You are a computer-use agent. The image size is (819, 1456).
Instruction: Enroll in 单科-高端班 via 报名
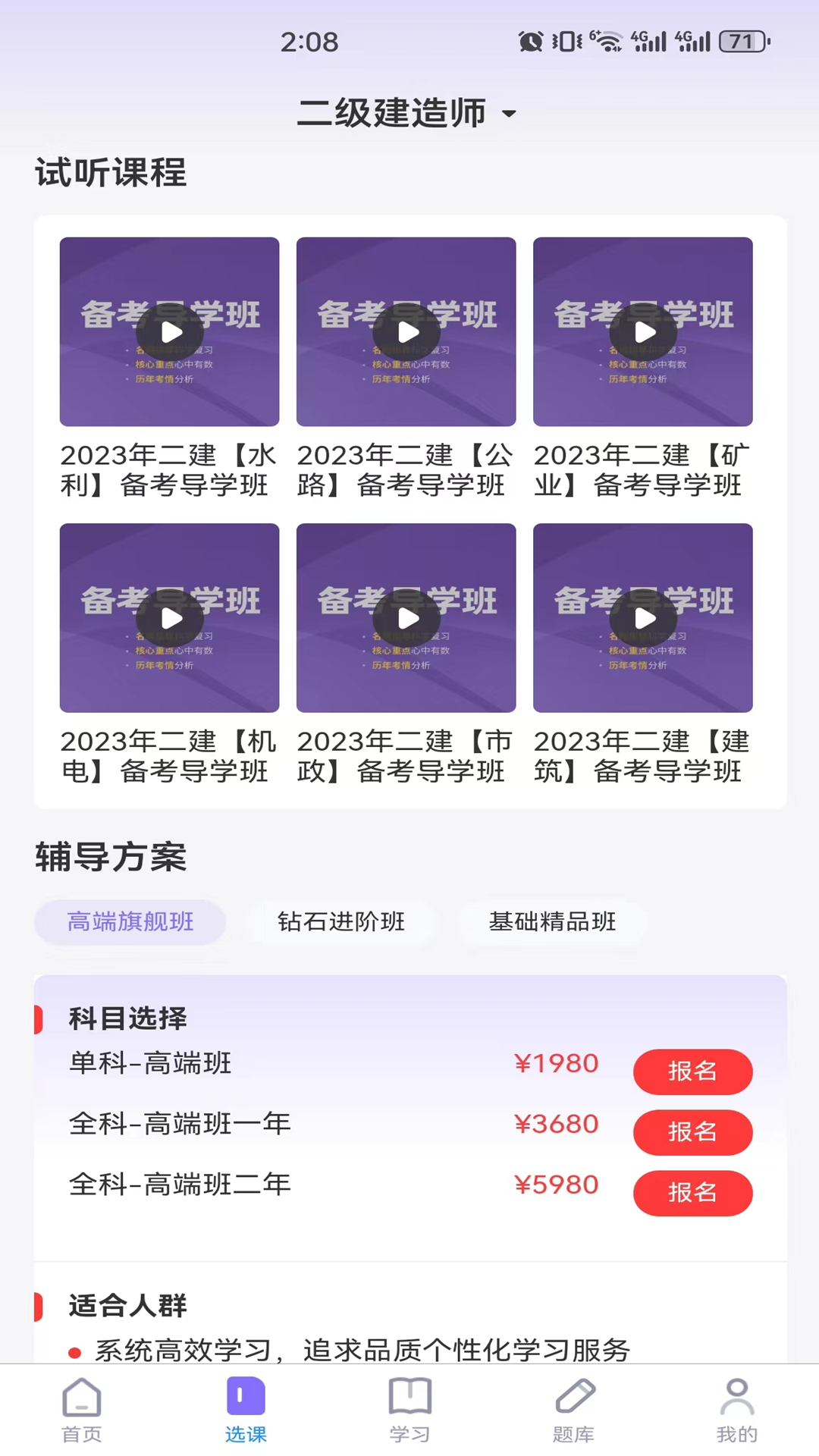pyautogui.click(x=692, y=1072)
